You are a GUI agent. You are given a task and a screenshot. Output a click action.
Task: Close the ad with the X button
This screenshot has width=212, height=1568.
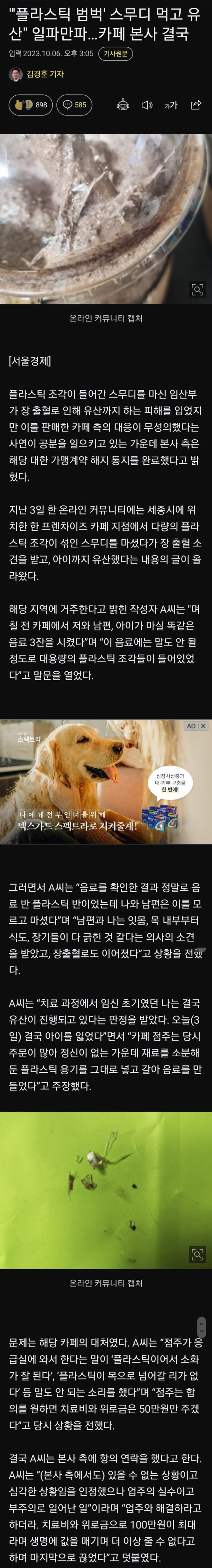point(204,726)
